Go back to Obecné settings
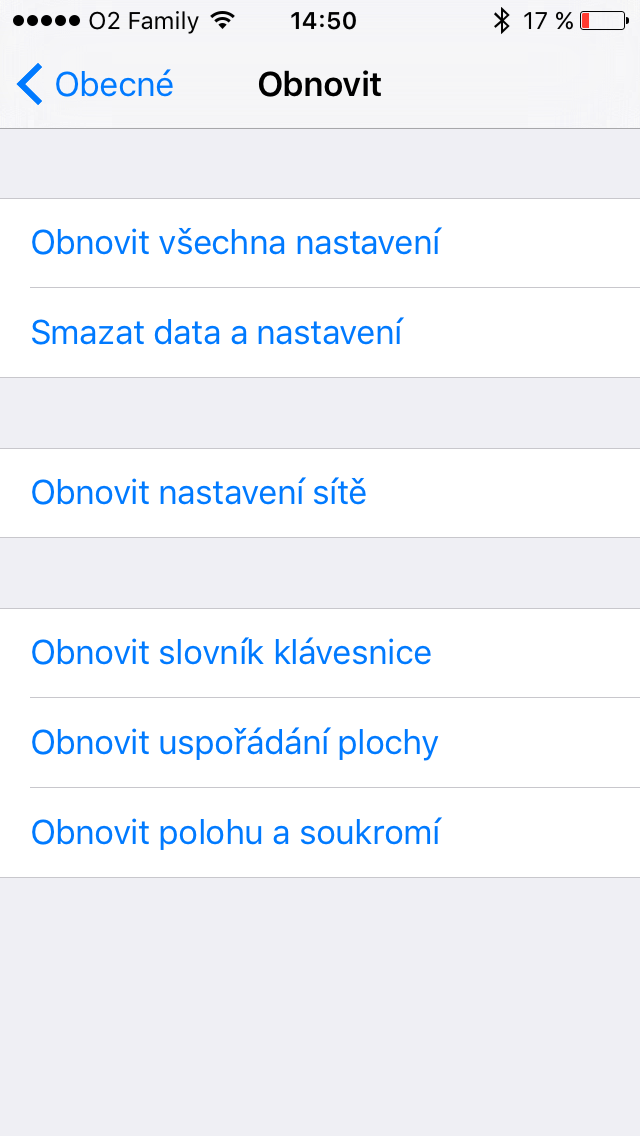The image size is (640, 1136). coord(95,85)
